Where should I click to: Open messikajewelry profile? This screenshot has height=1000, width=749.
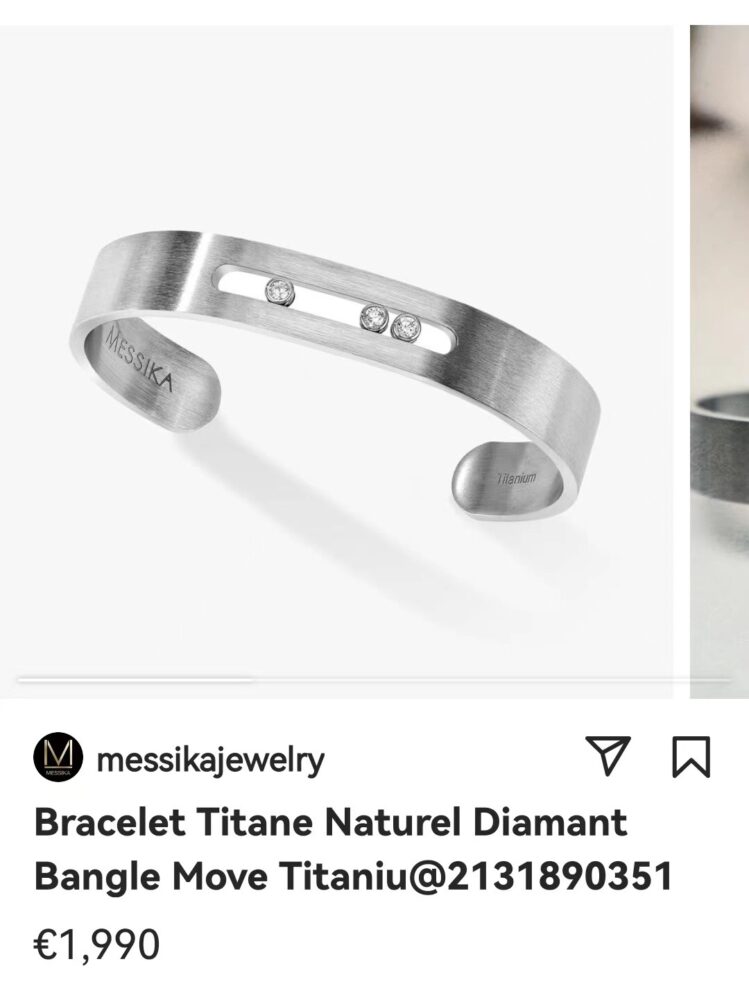209,760
